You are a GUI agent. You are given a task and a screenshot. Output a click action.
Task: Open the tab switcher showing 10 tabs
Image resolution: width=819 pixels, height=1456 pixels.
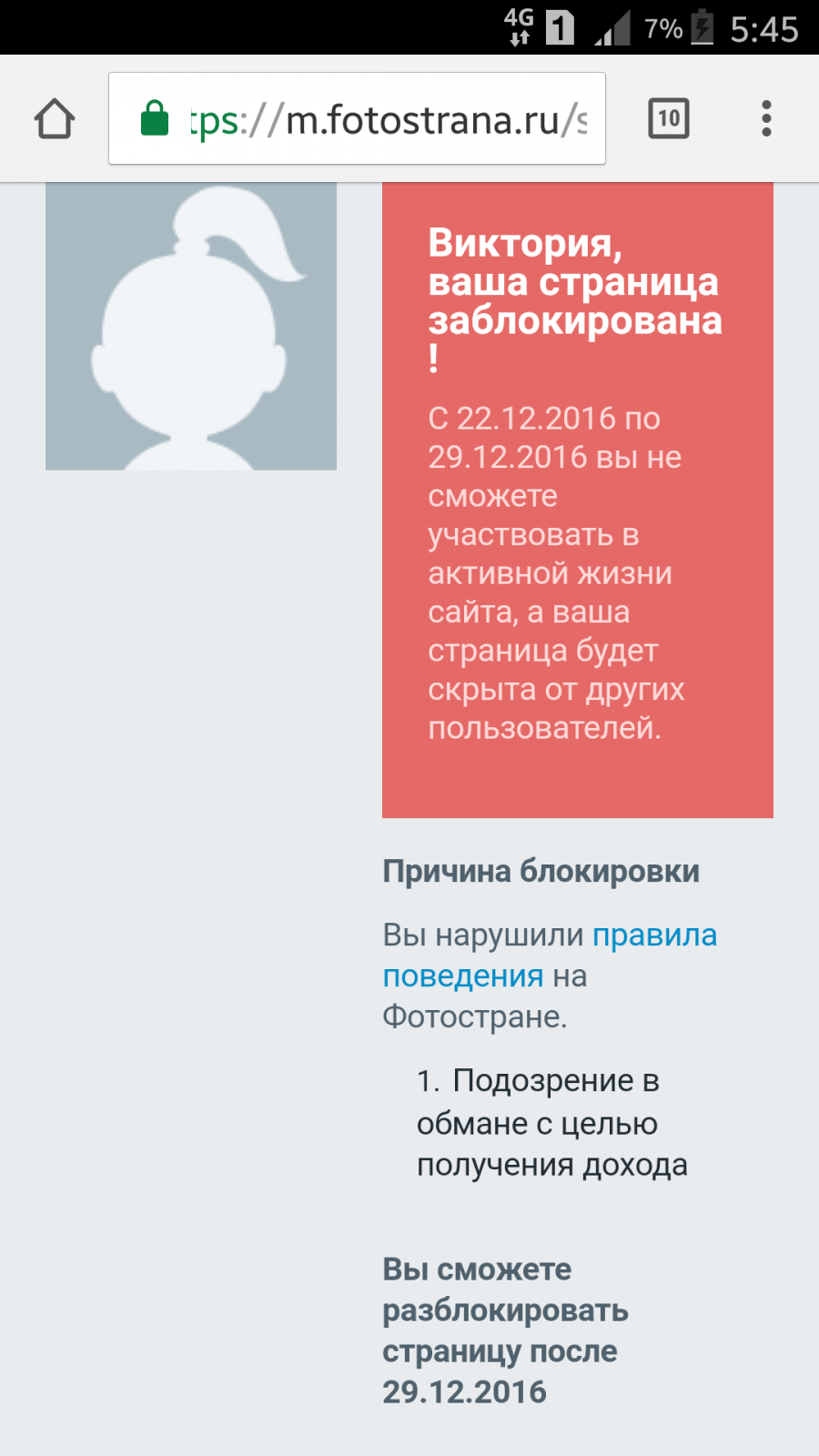click(669, 119)
